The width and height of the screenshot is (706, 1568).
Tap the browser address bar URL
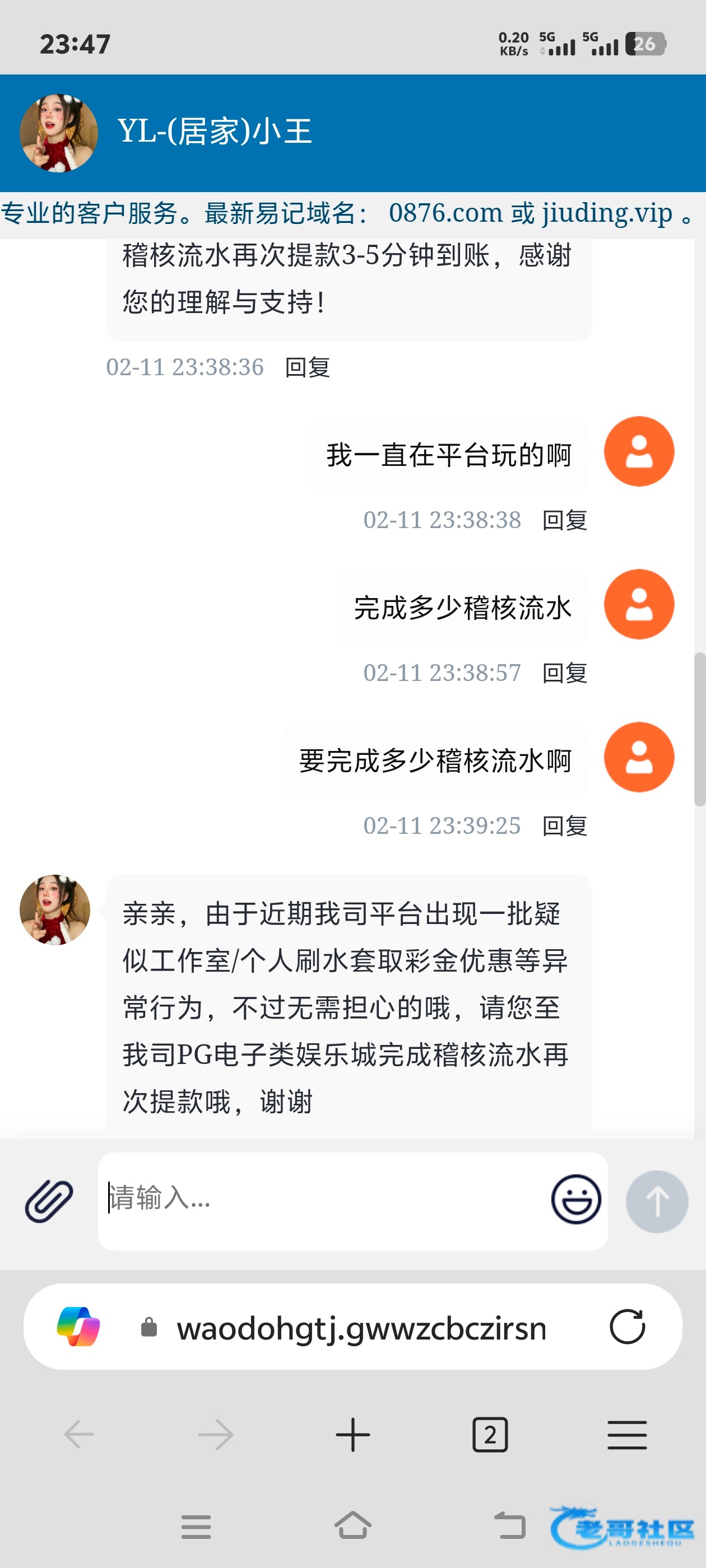(x=361, y=1328)
